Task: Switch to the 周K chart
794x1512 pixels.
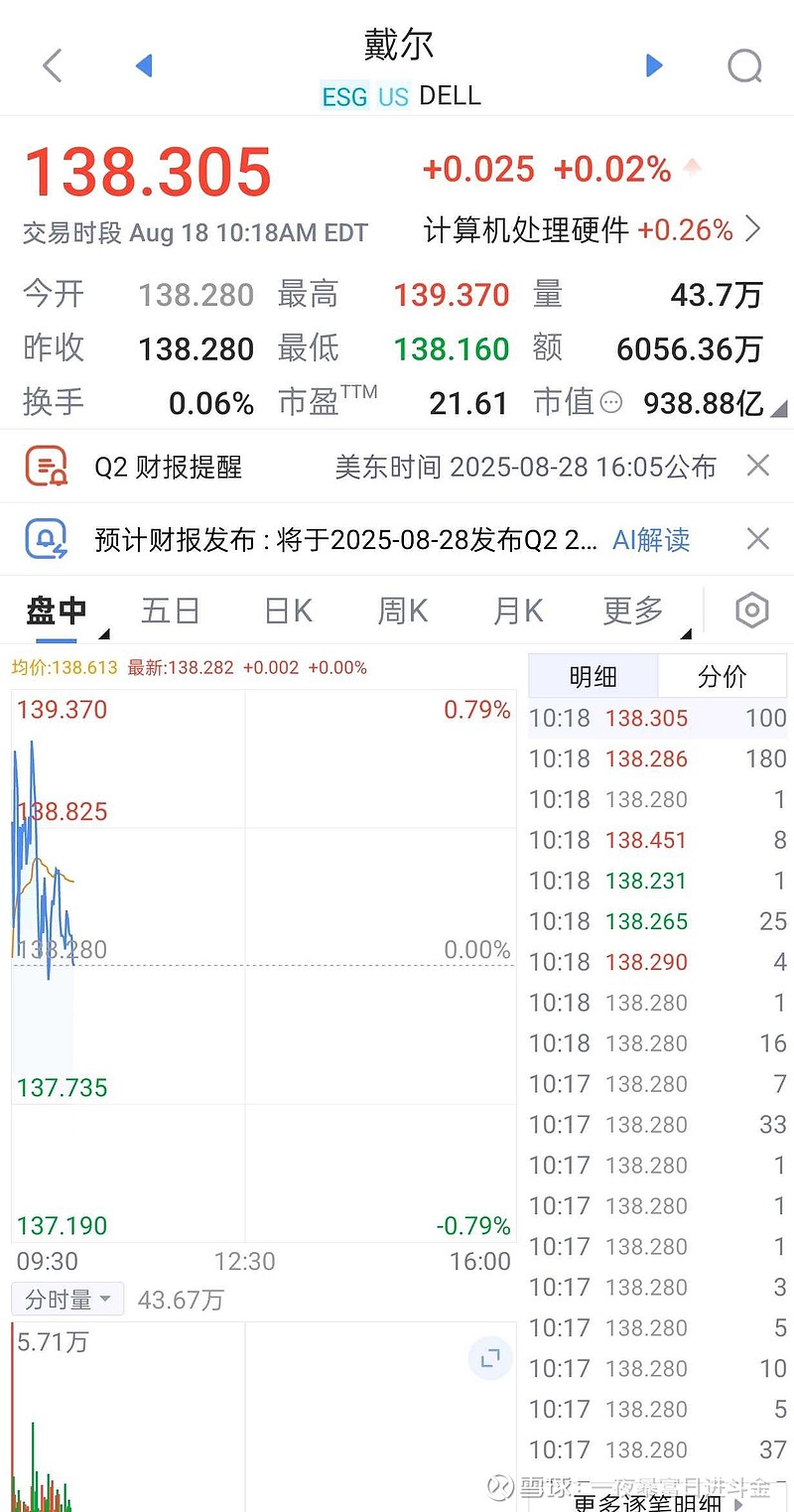Action: point(403,611)
